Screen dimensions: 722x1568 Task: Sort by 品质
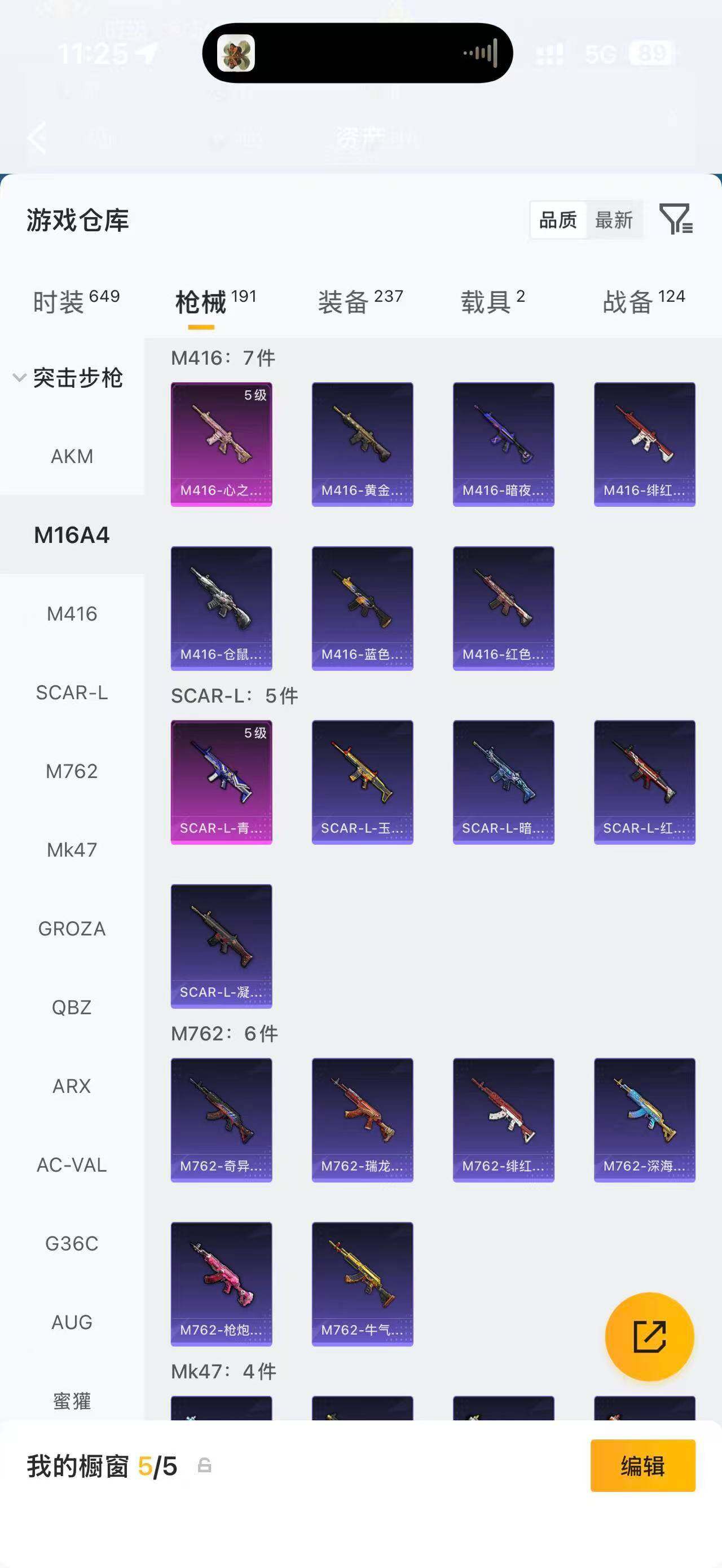(x=558, y=220)
